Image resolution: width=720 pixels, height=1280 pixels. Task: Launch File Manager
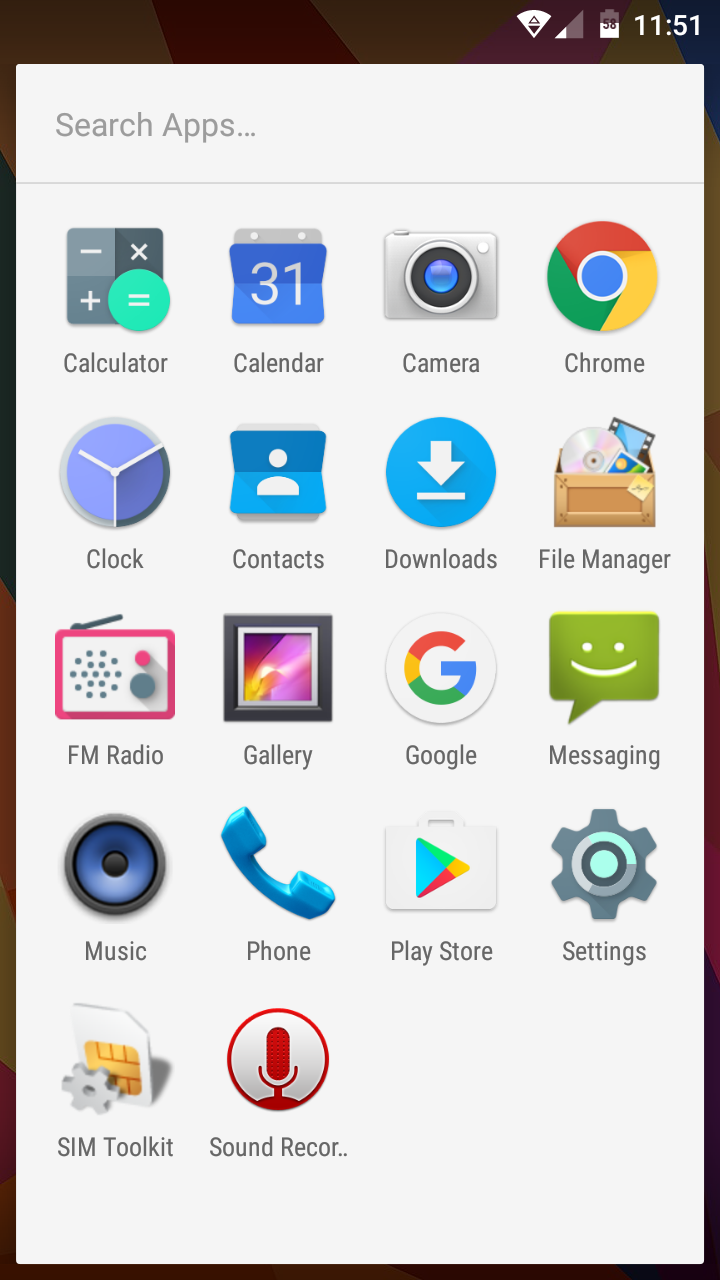pyautogui.click(x=604, y=474)
